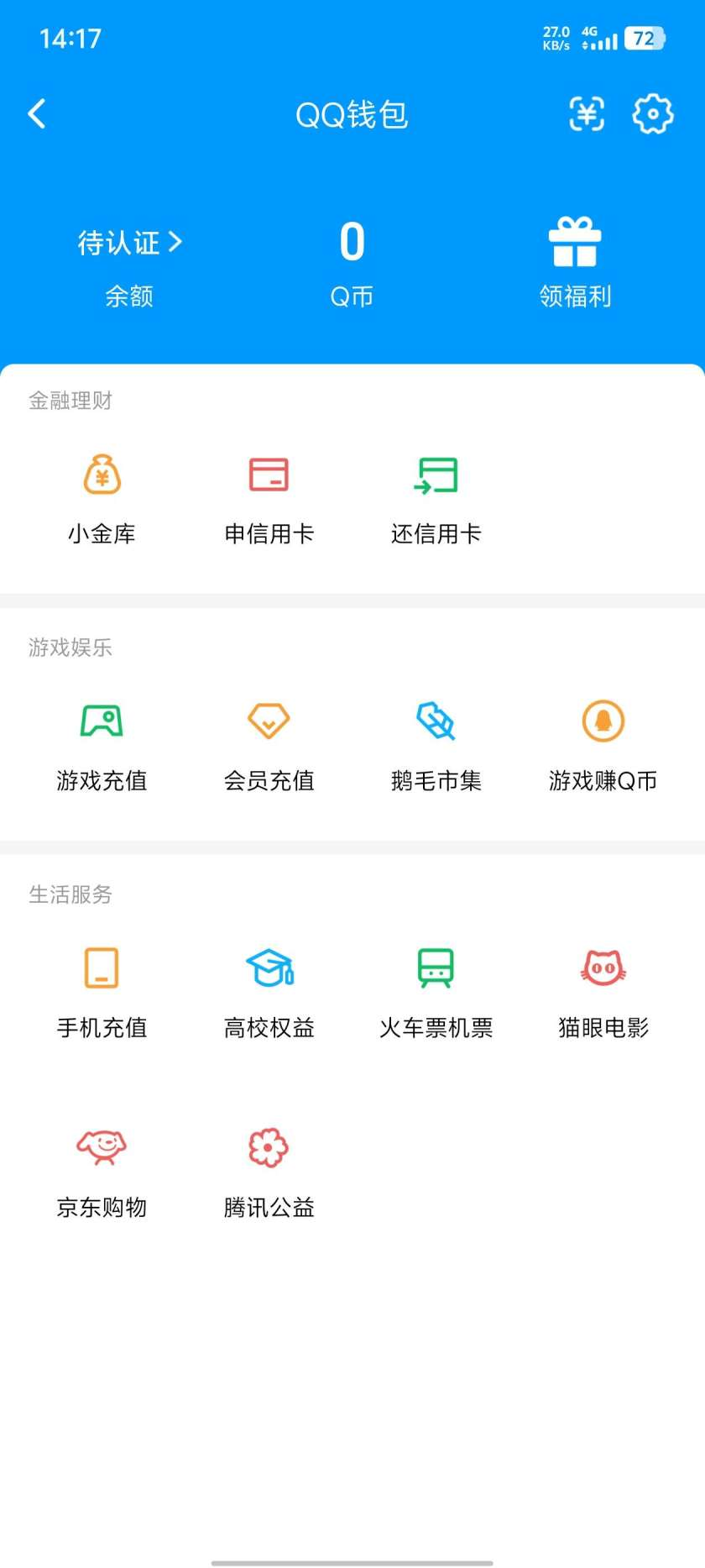
Task: Open 小金库 savings service
Action: pos(101,496)
